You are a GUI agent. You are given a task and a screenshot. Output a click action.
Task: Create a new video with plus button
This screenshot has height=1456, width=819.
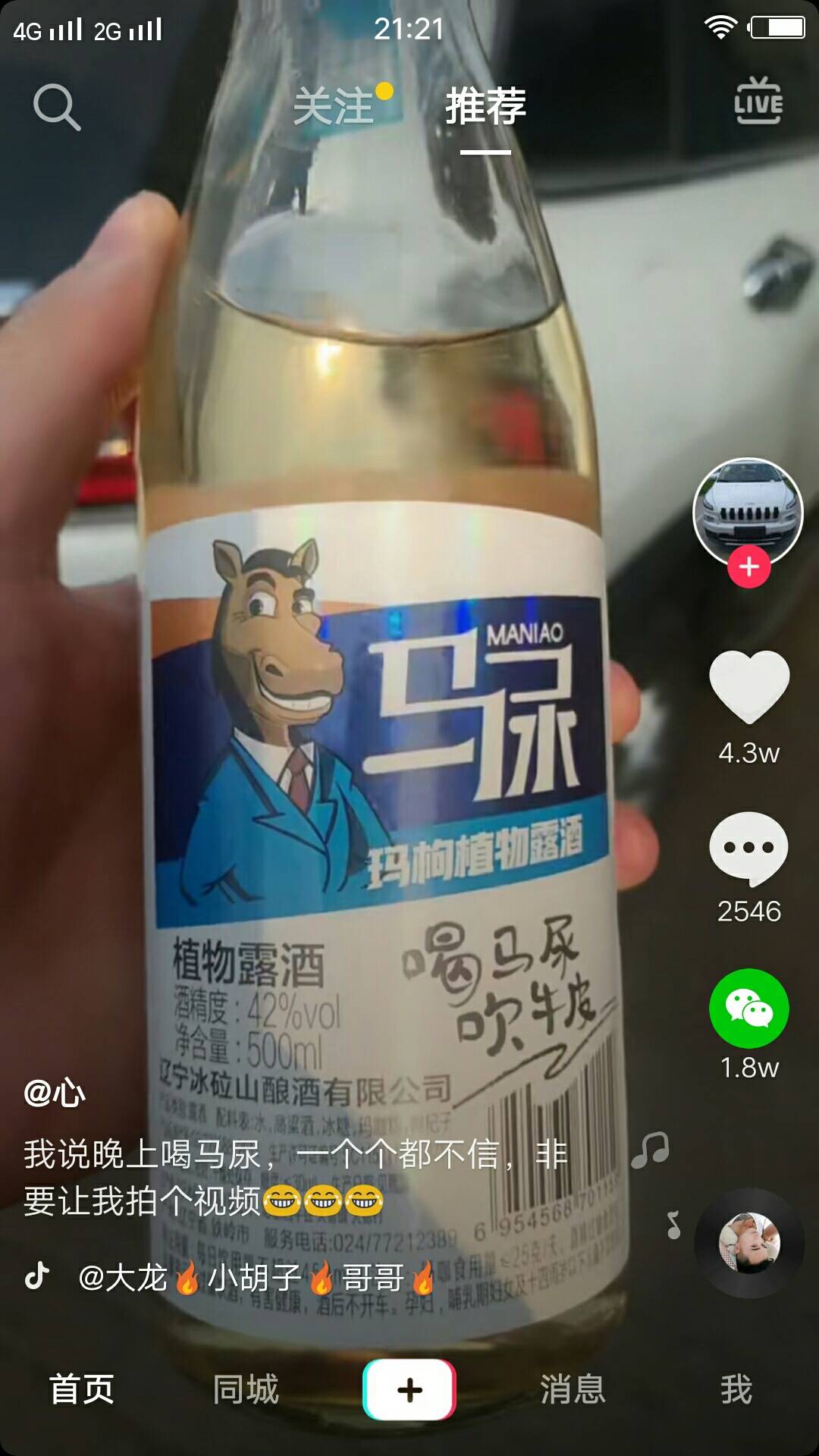click(409, 1389)
